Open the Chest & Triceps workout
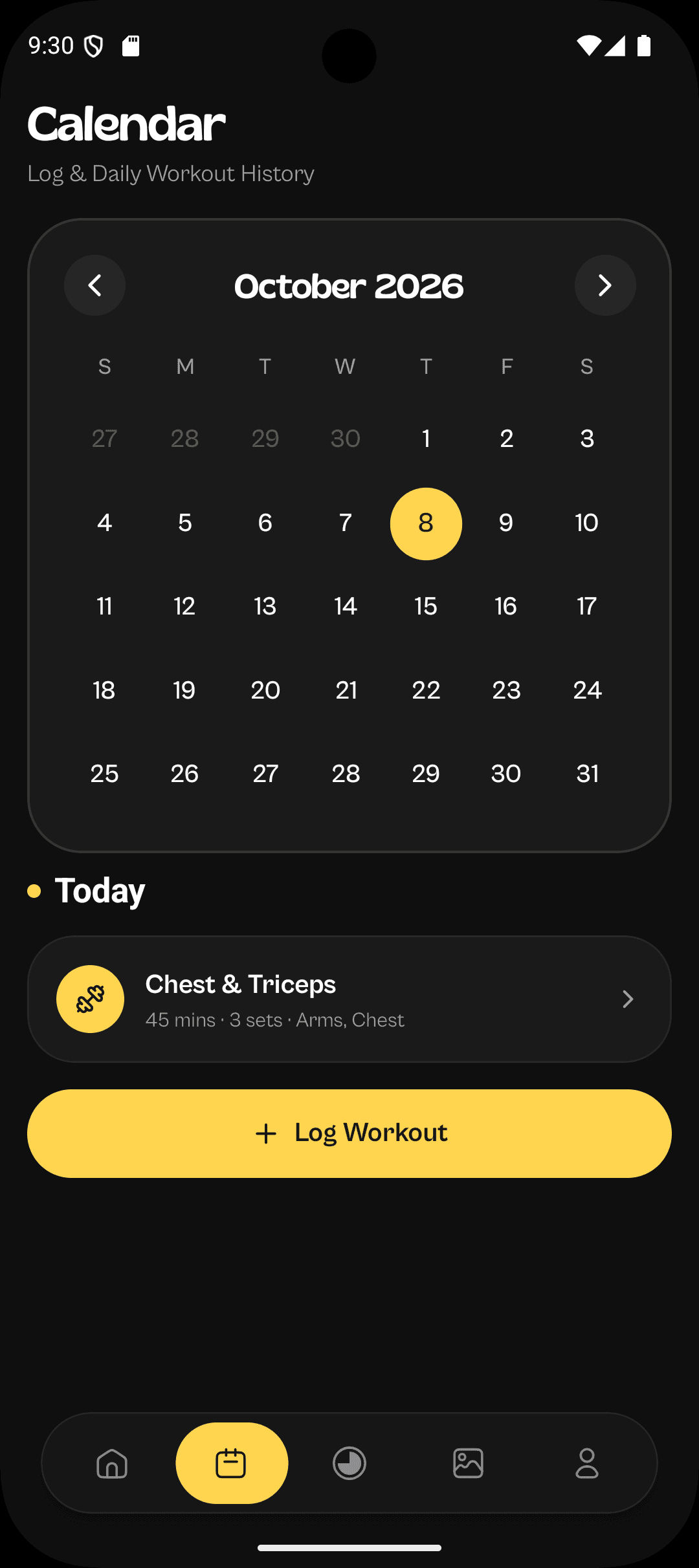This screenshot has width=699, height=1568. (x=349, y=999)
